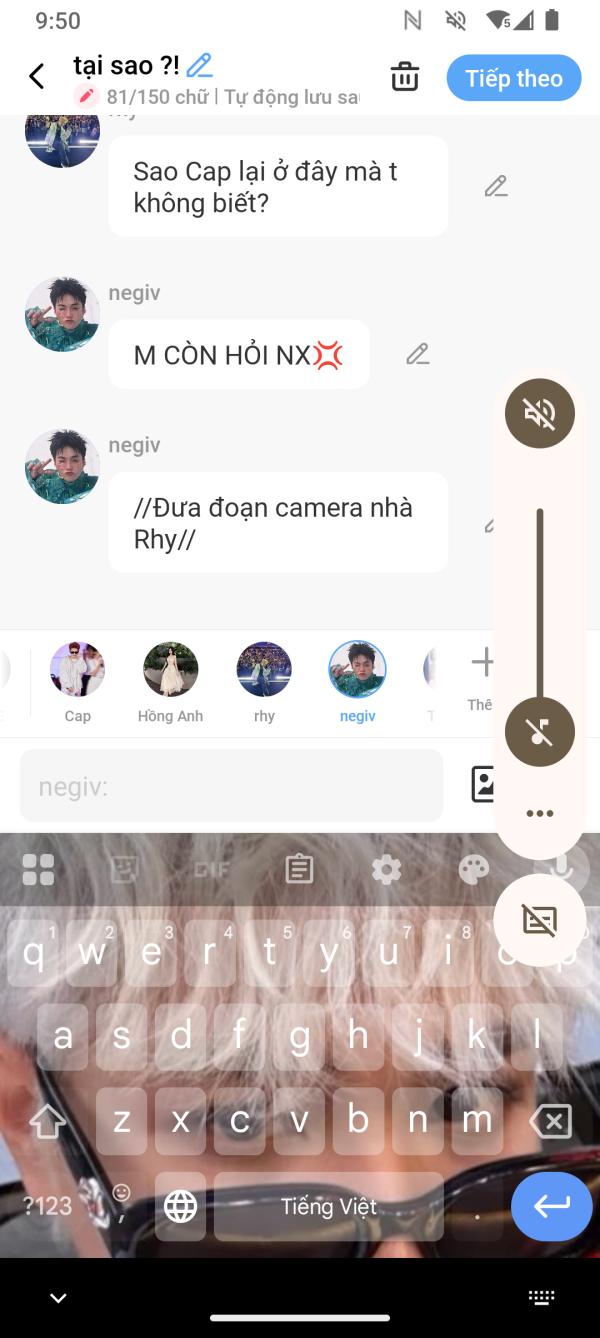Toggle live caption button
600x1338 pixels.
tap(540, 920)
